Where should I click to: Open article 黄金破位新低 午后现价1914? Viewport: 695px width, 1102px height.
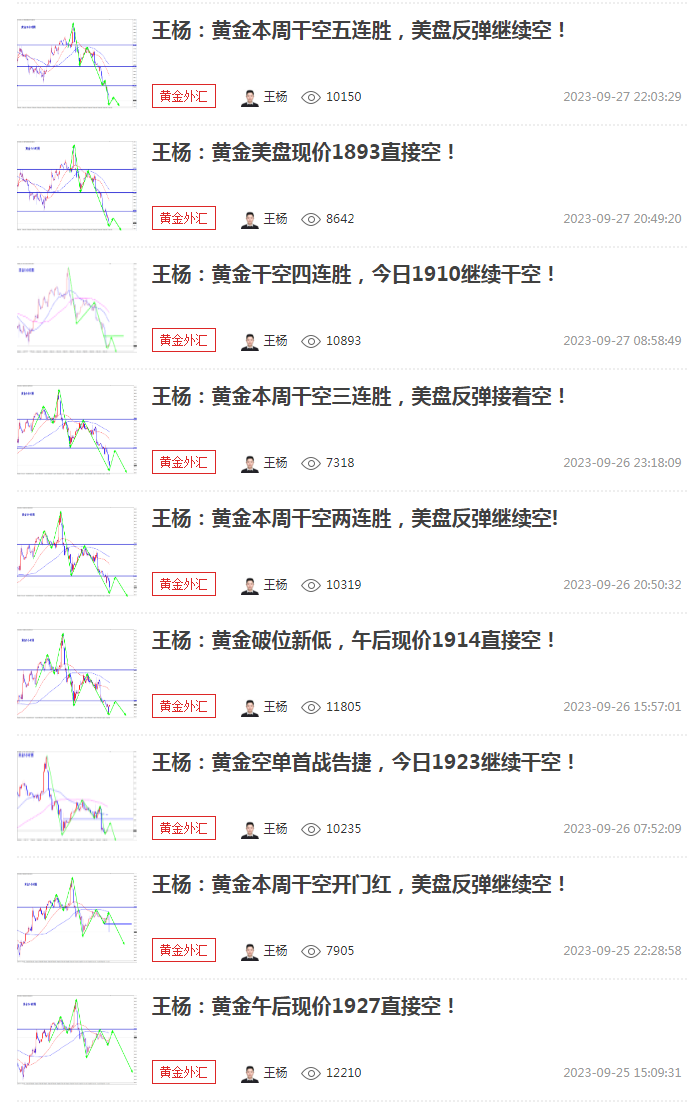(x=355, y=641)
